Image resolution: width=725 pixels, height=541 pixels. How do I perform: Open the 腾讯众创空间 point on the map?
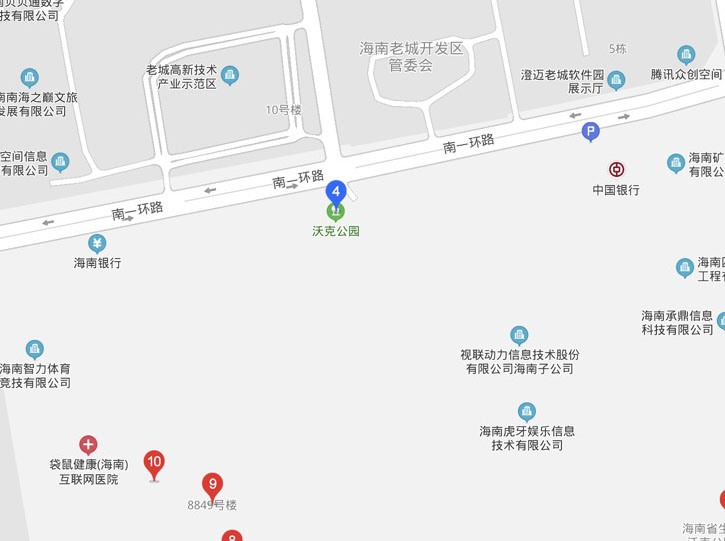pyautogui.click(x=686, y=55)
